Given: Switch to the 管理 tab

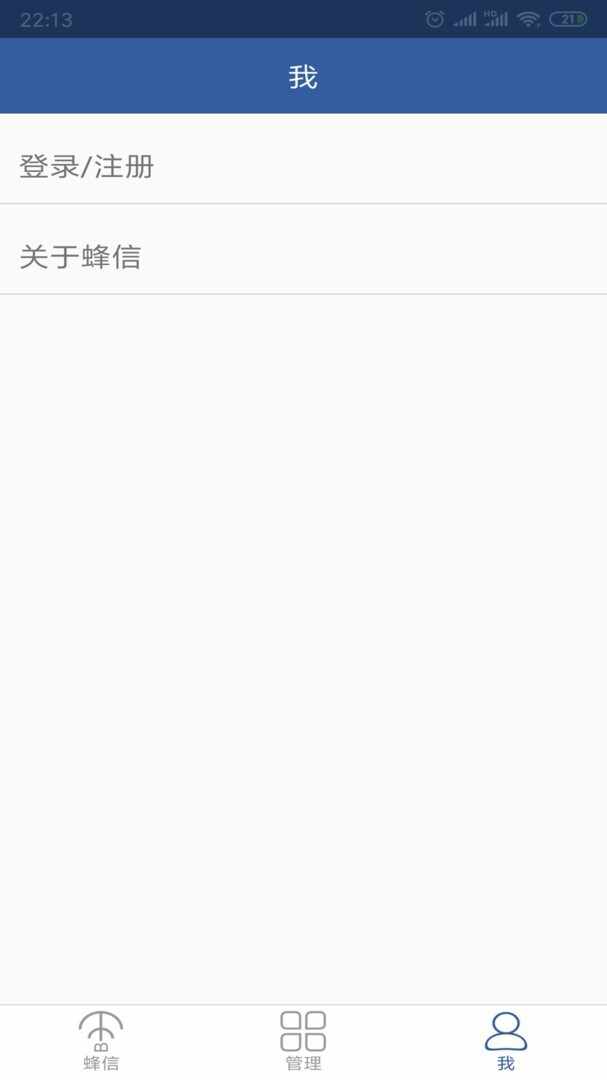Looking at the screenshot, I should pyautogui.click(x=303, y=1041).
